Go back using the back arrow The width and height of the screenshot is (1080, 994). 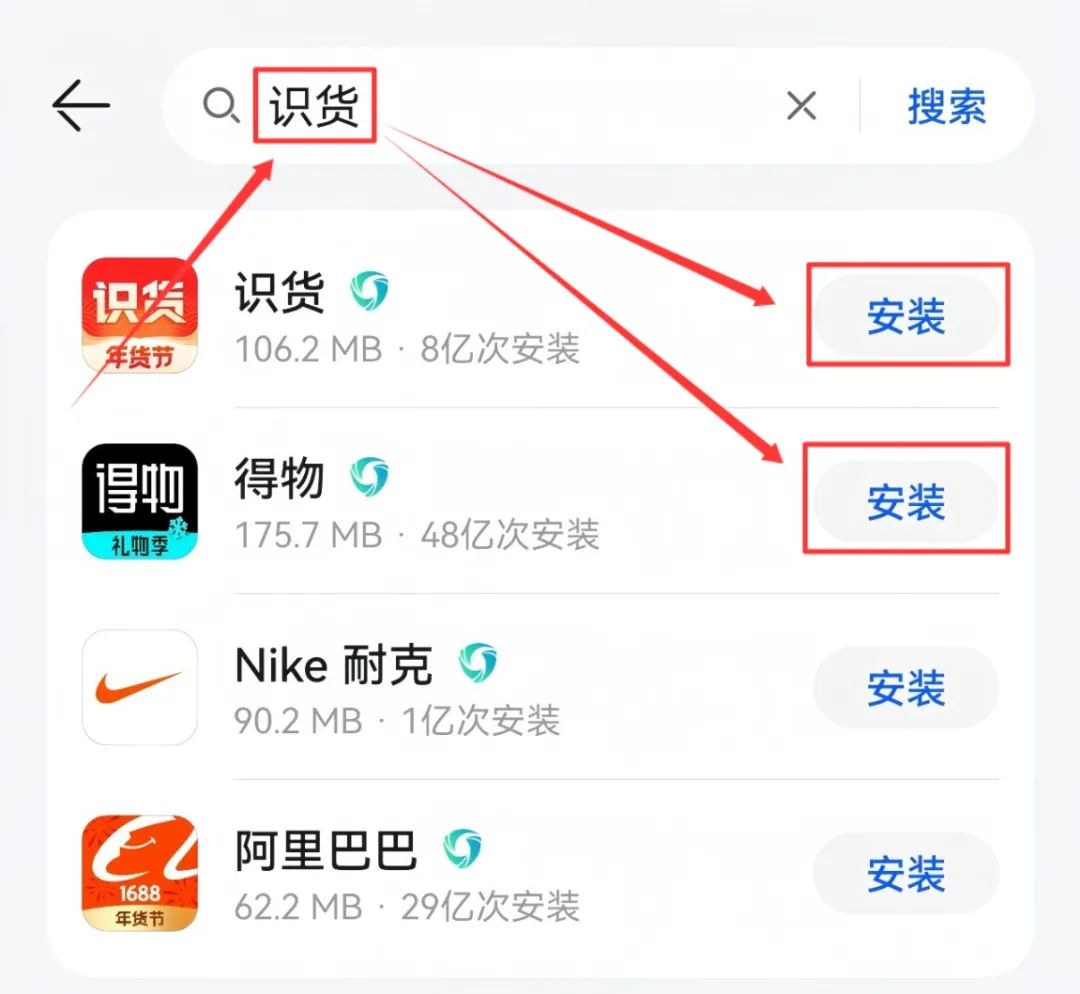pyautogui.click(x=81, y=105)
